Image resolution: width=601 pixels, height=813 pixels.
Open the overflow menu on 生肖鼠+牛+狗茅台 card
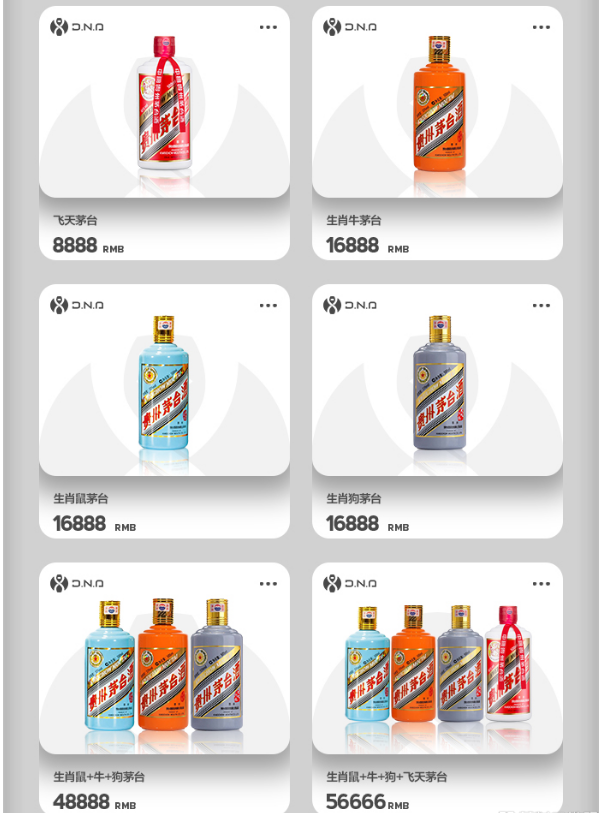[x=268, y=583]
